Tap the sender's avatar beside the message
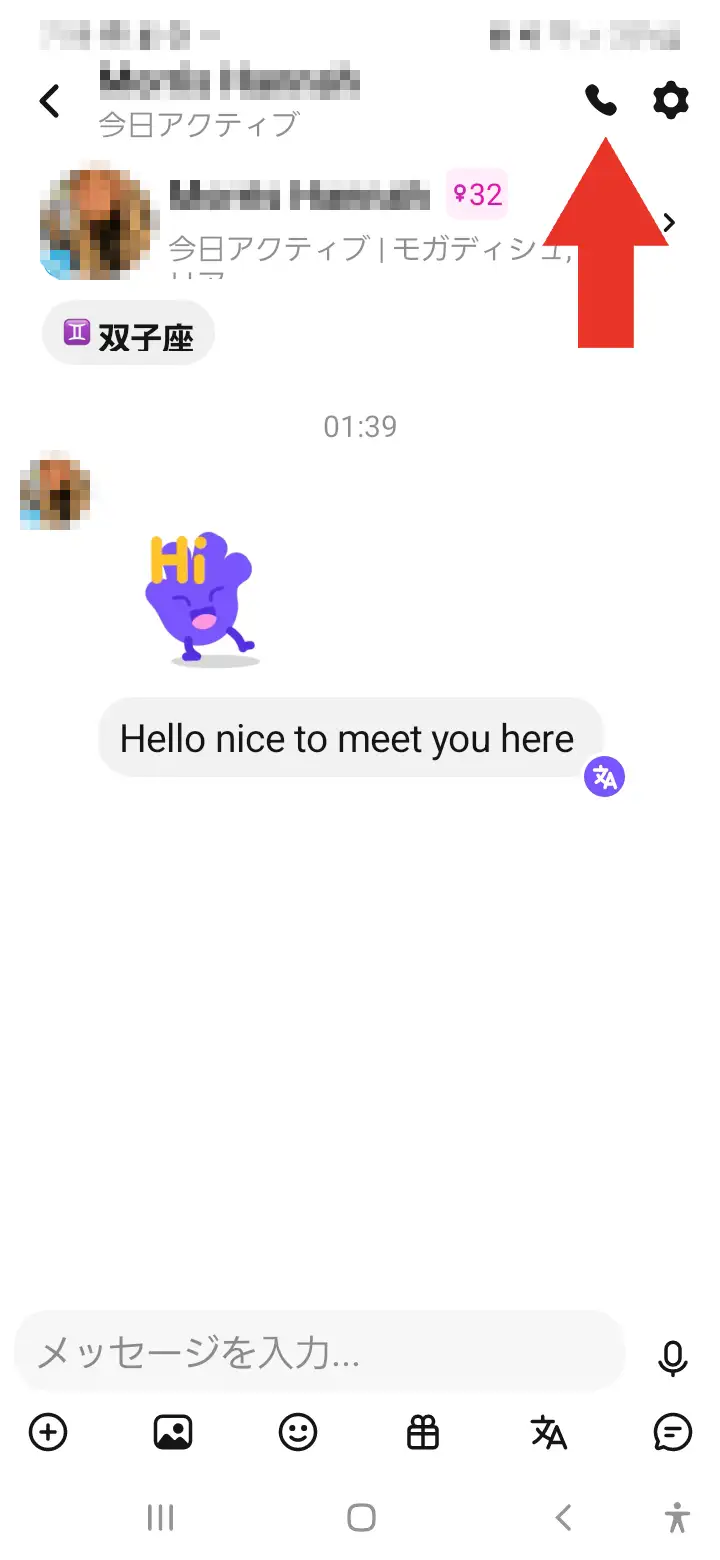The image size is (720, 1560). click(55, 492)
